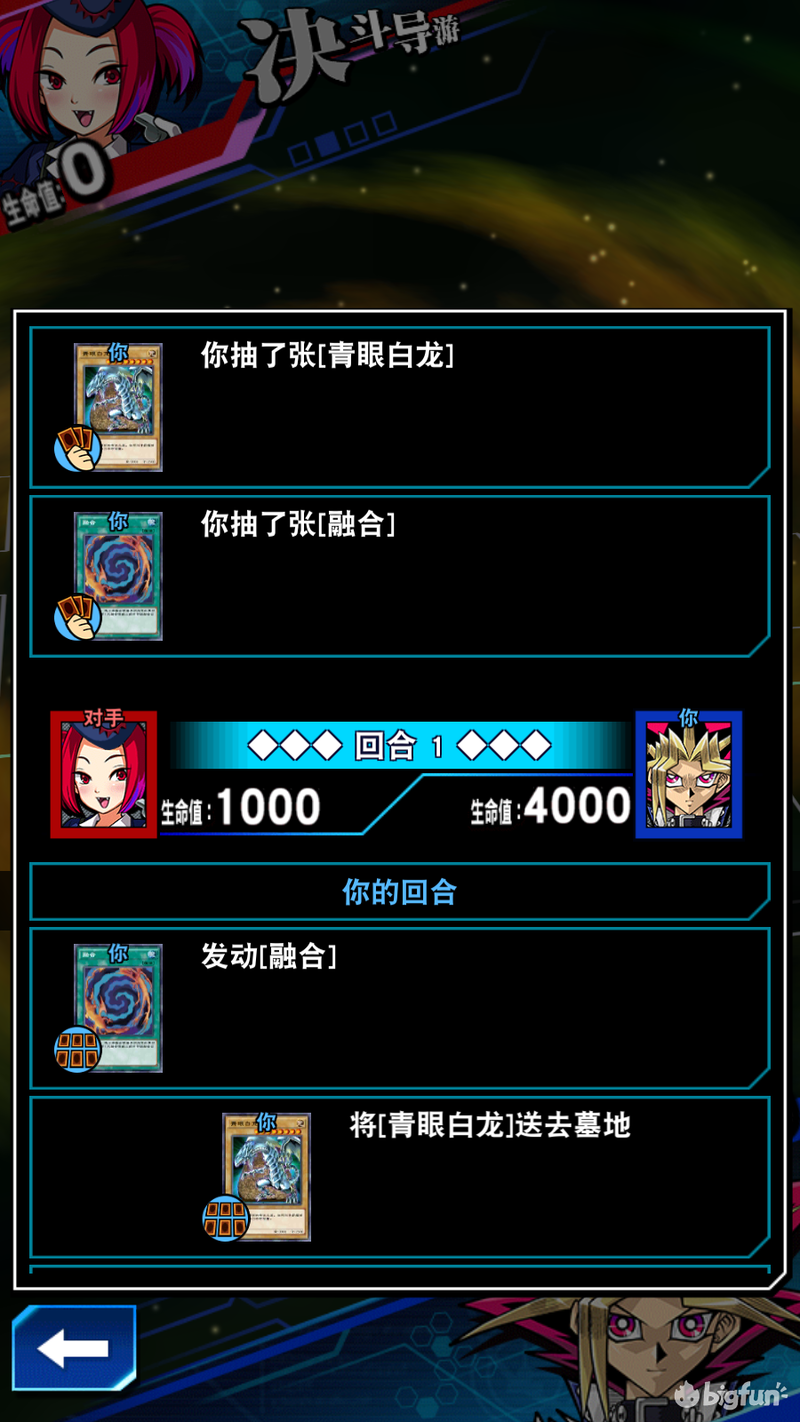View the drawn 融合 card

tap(118, 577)
